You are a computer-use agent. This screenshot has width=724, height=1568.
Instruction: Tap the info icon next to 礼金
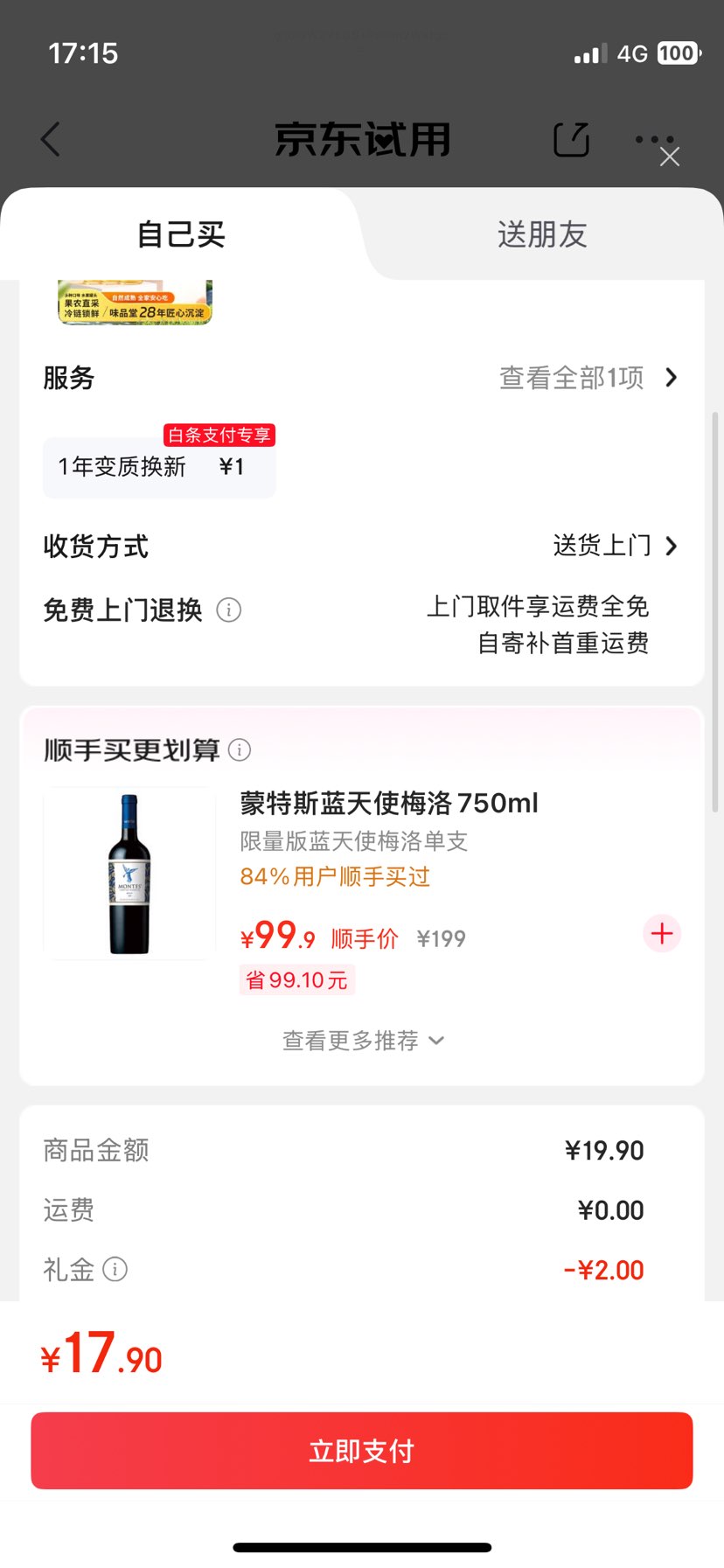(x=116, y=1269)
